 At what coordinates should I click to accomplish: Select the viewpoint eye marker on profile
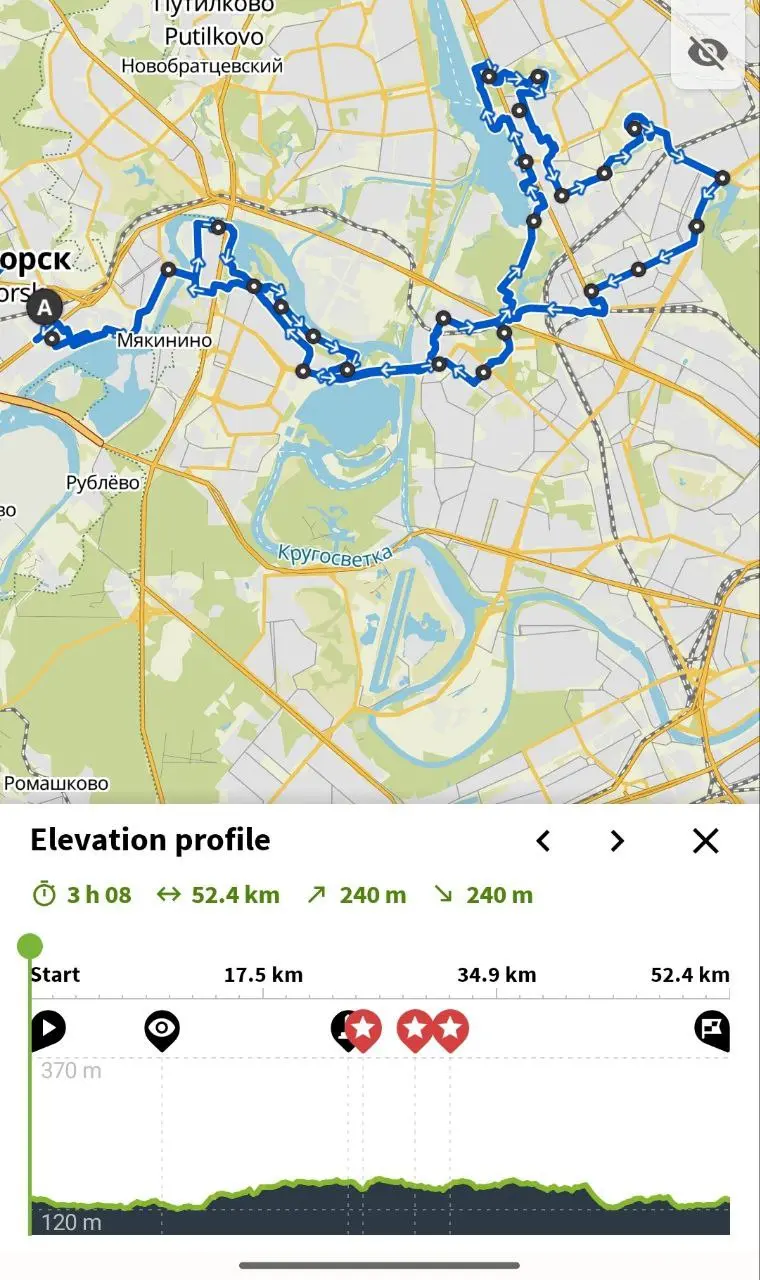(x=162, y=1028)
